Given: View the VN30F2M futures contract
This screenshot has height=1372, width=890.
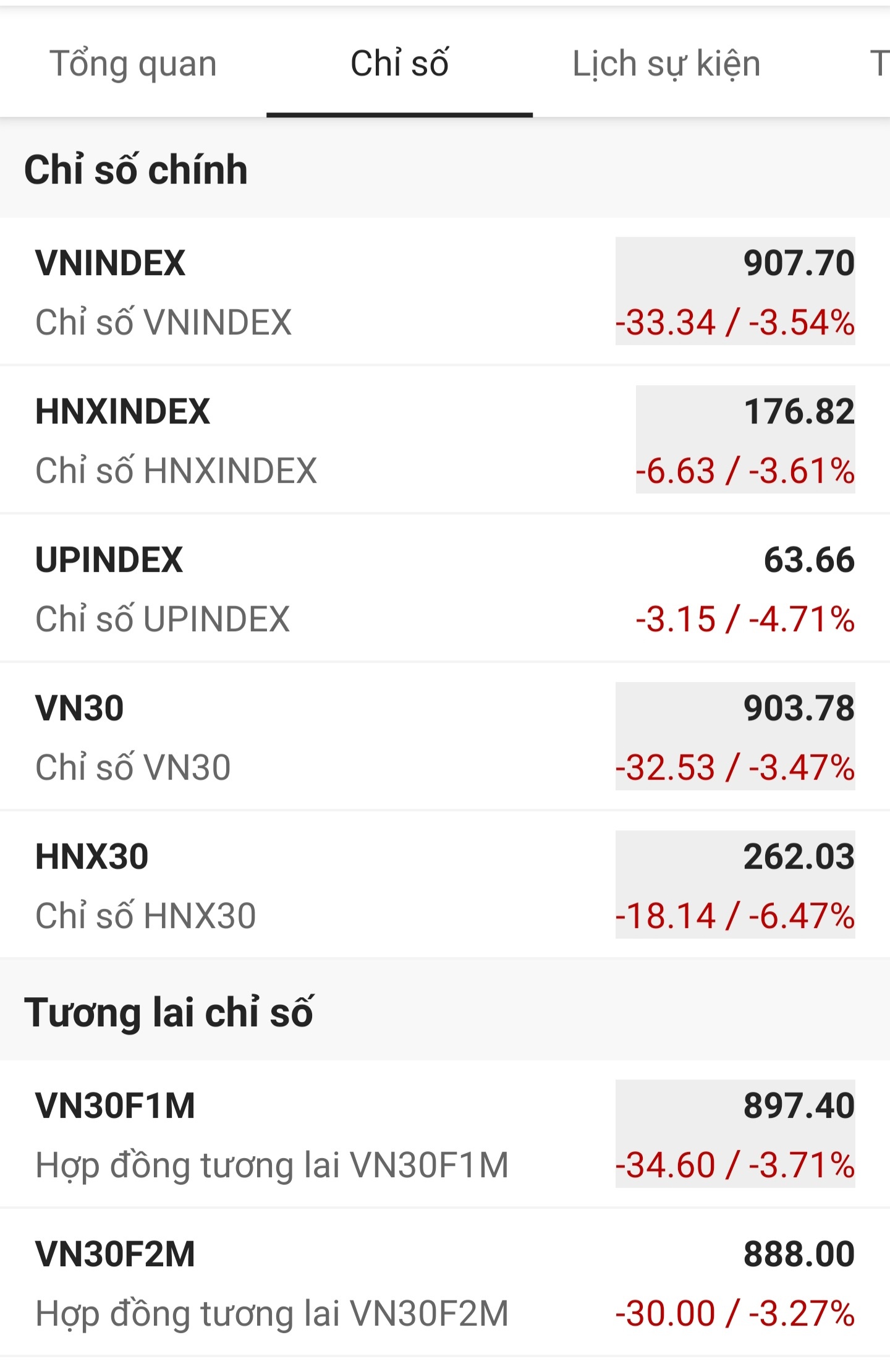Looking at the screenshot, I should click(x=445, y=1283).
